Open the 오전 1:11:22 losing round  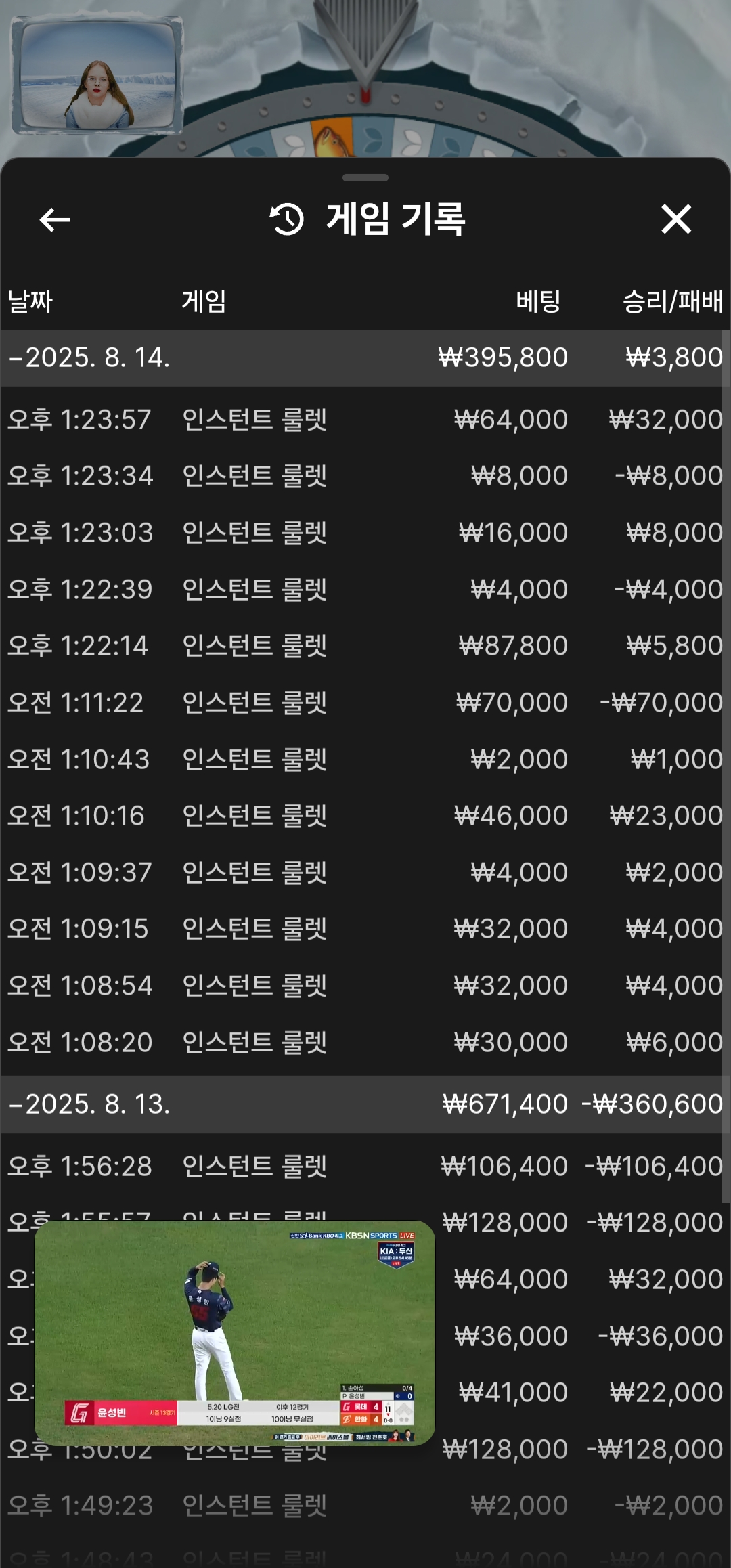(365, 703)
